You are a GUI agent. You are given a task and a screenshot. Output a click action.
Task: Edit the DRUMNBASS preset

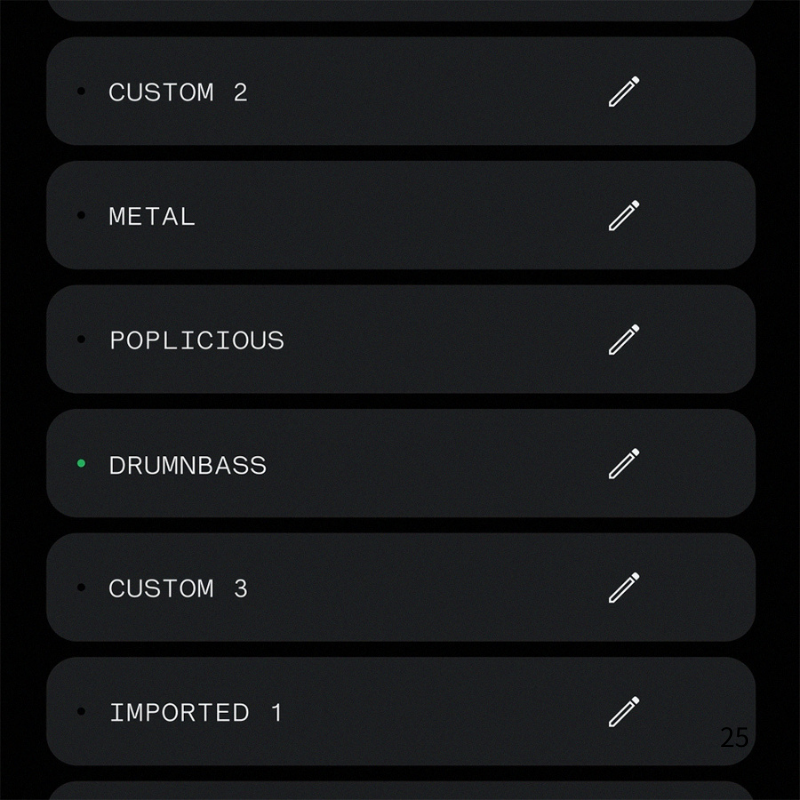pyautogui.click(x=623, y=464)
